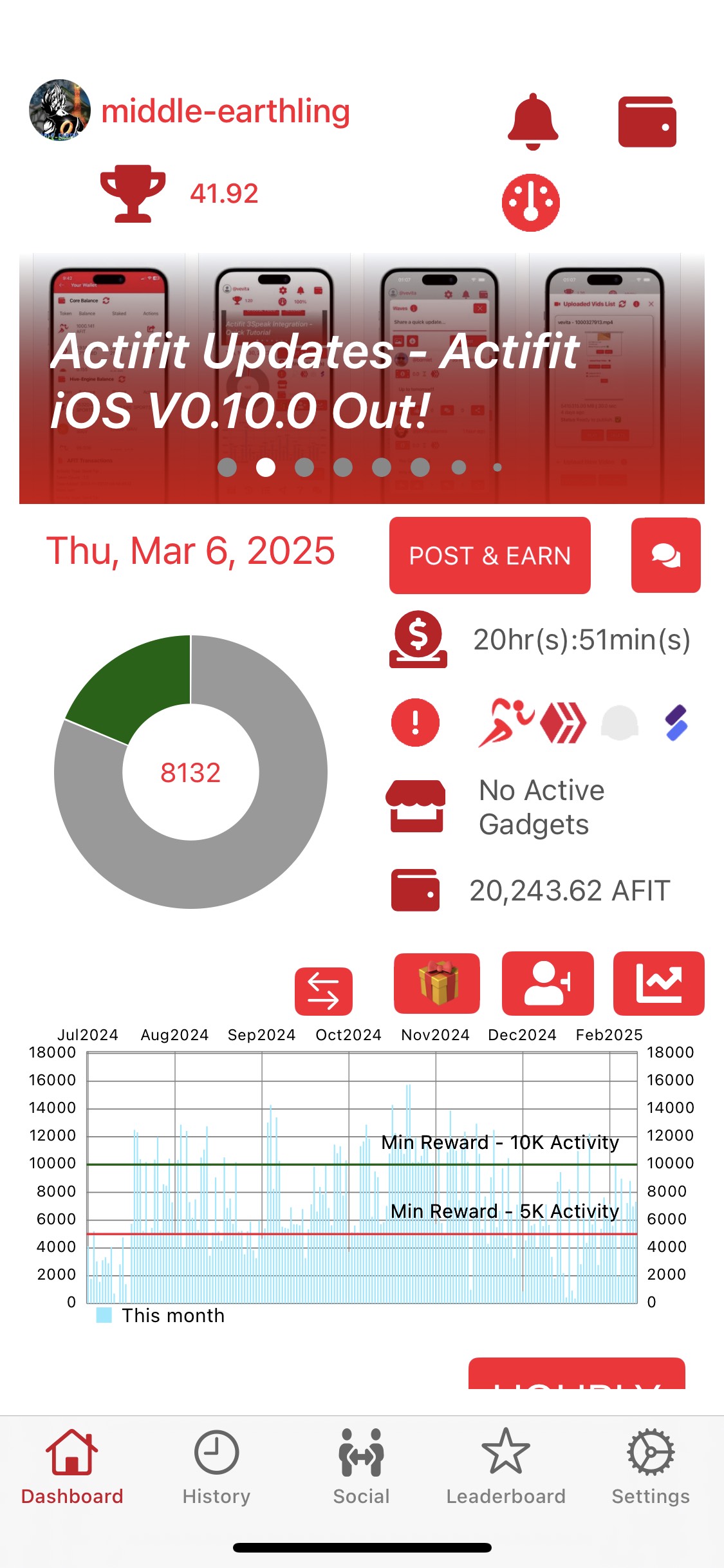
Task: Open the chart trends button
Action: (x=659, y=984)
